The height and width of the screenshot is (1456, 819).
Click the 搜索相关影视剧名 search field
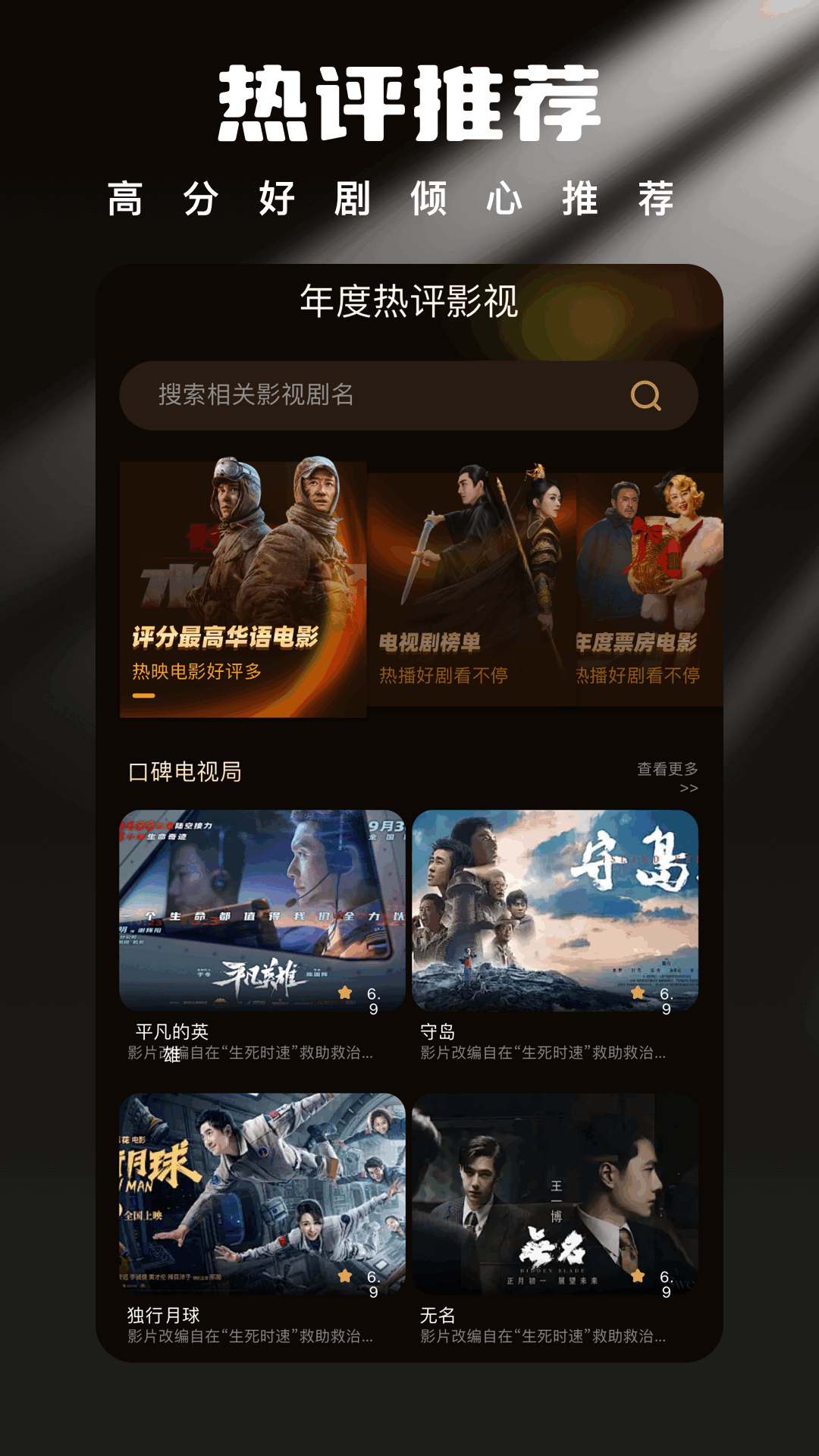pyautogui.click(x=341, y=395)
